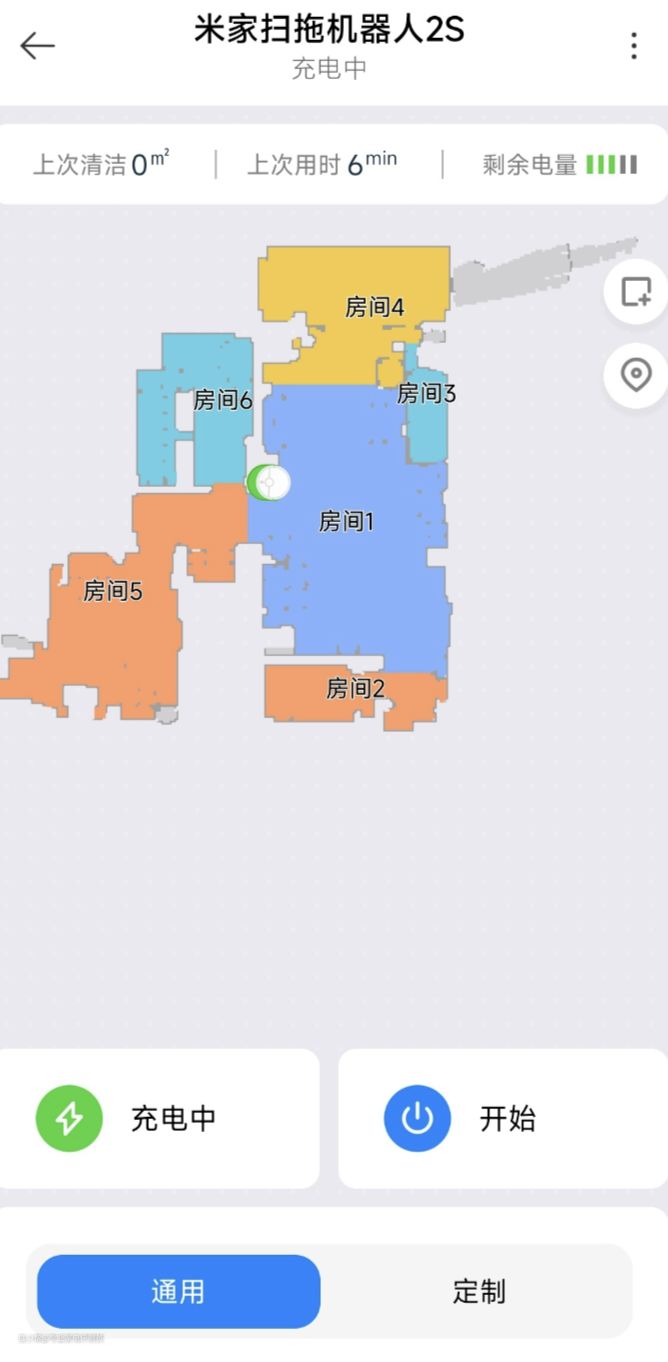Open the three-dot overflow menu
Viewport: 668px width, 1362px height.
pos(634,46)
